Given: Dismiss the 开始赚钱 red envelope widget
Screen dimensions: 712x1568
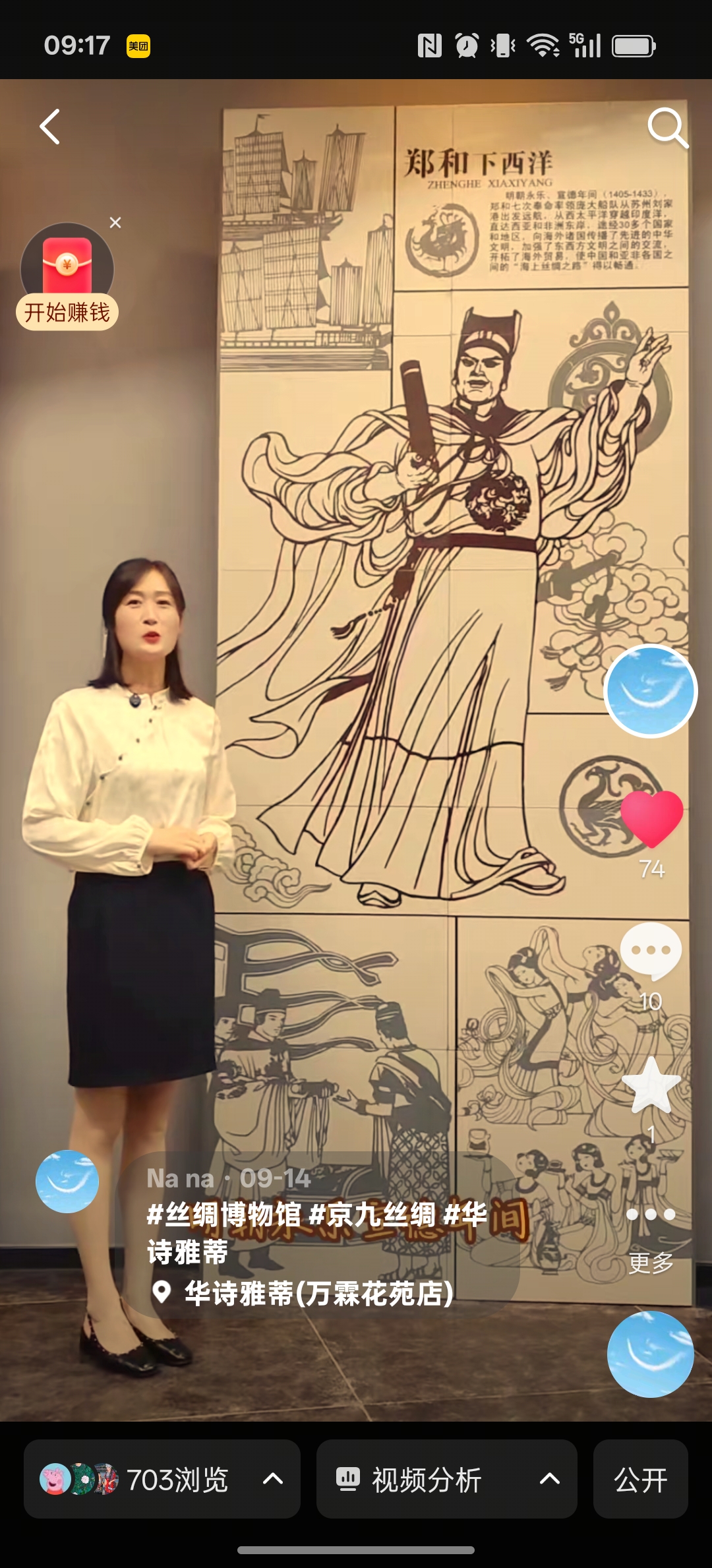Looking at the screenshot, I should click(x=115, y=223).
